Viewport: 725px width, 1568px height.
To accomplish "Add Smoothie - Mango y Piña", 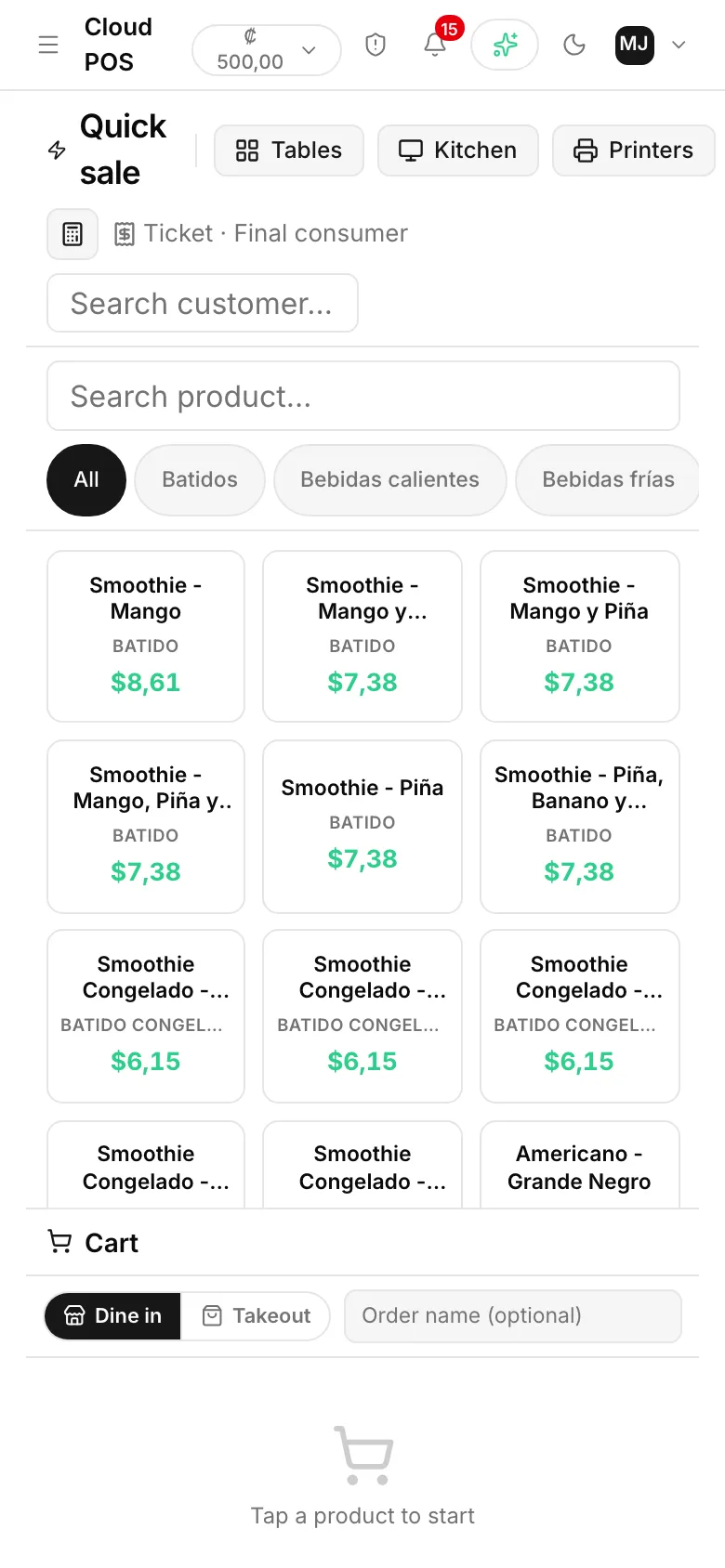I will point(580,636).
